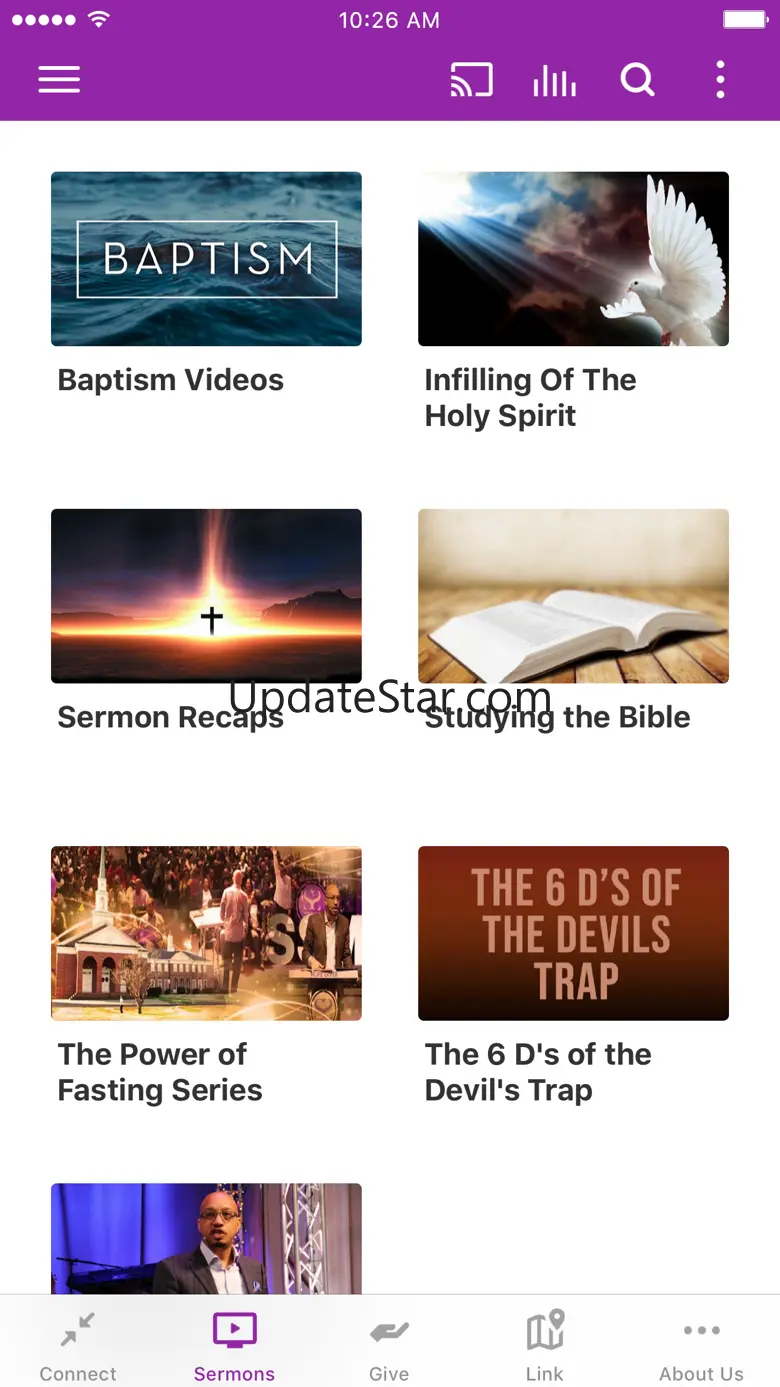Select the Sermons tab
Image resolution: width=780 pixels, height=1387 pixels.
pos(234,1345)
